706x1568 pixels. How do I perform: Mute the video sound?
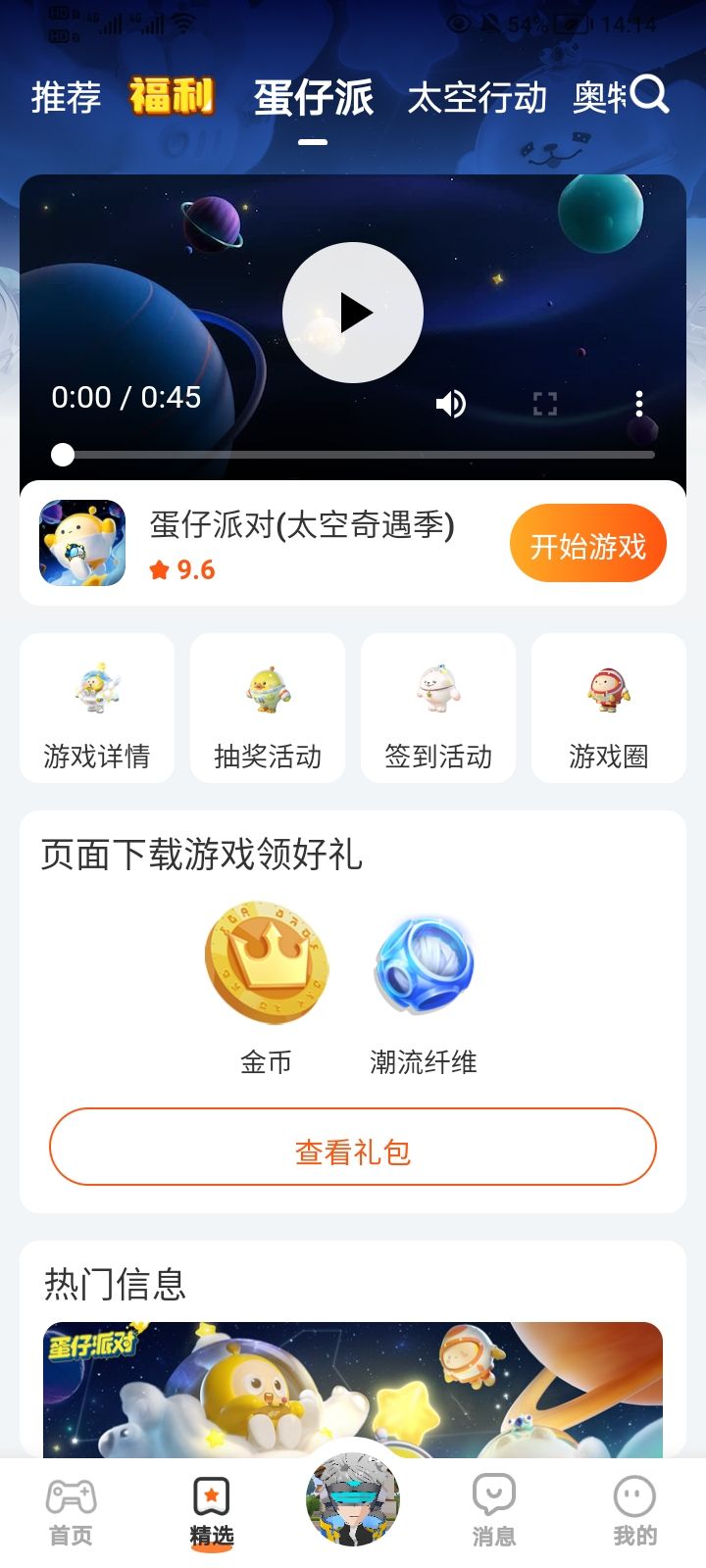451,404
